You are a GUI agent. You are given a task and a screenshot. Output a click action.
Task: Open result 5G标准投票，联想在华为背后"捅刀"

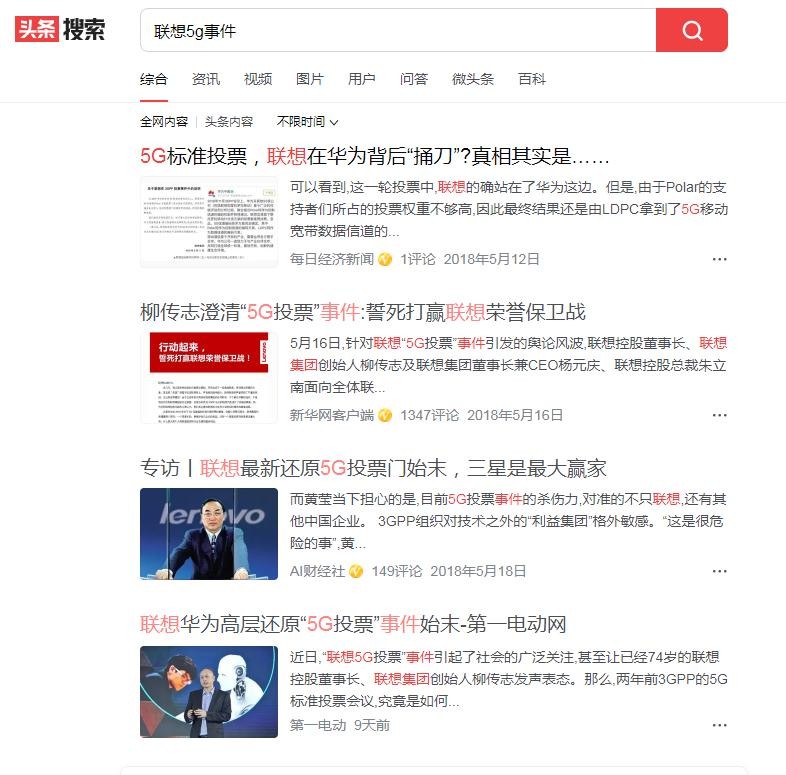375,156
